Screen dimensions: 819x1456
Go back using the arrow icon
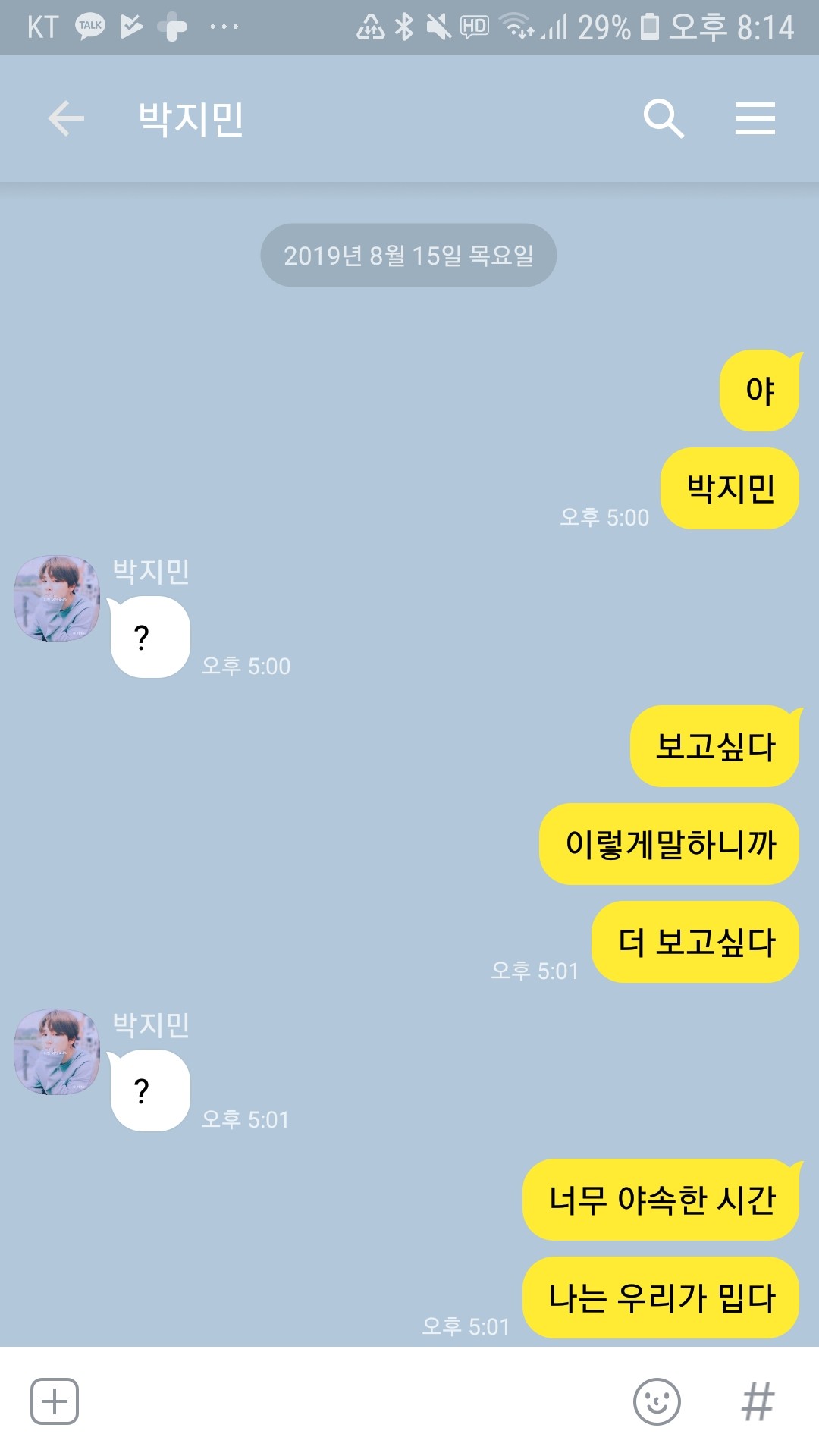point(66,118)
